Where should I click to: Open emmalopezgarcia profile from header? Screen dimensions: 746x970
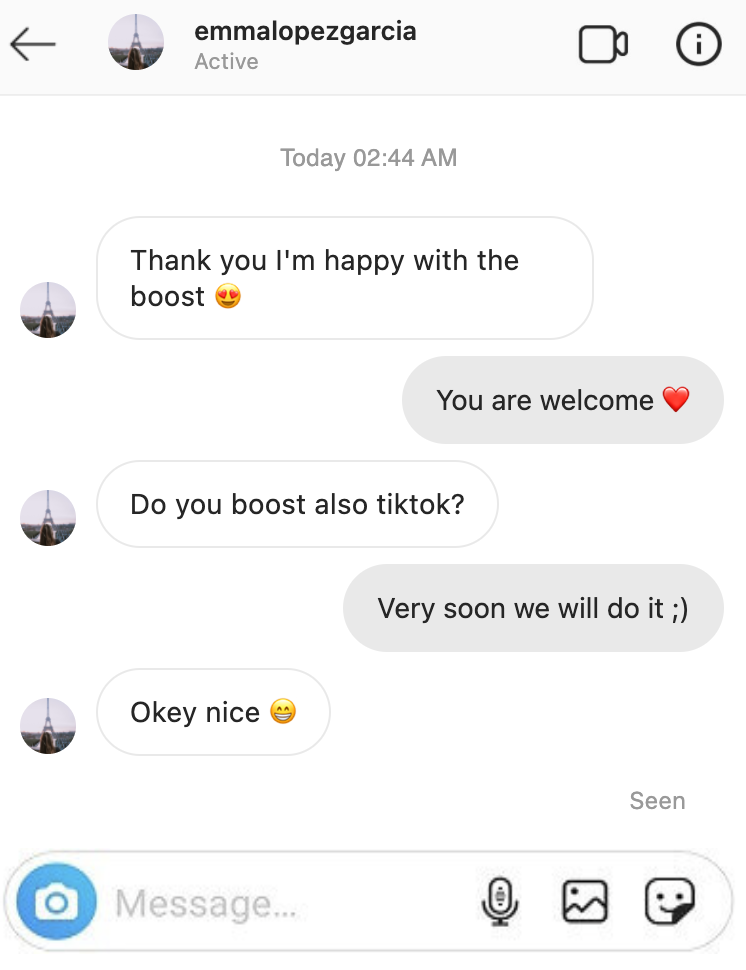point(304,32)
